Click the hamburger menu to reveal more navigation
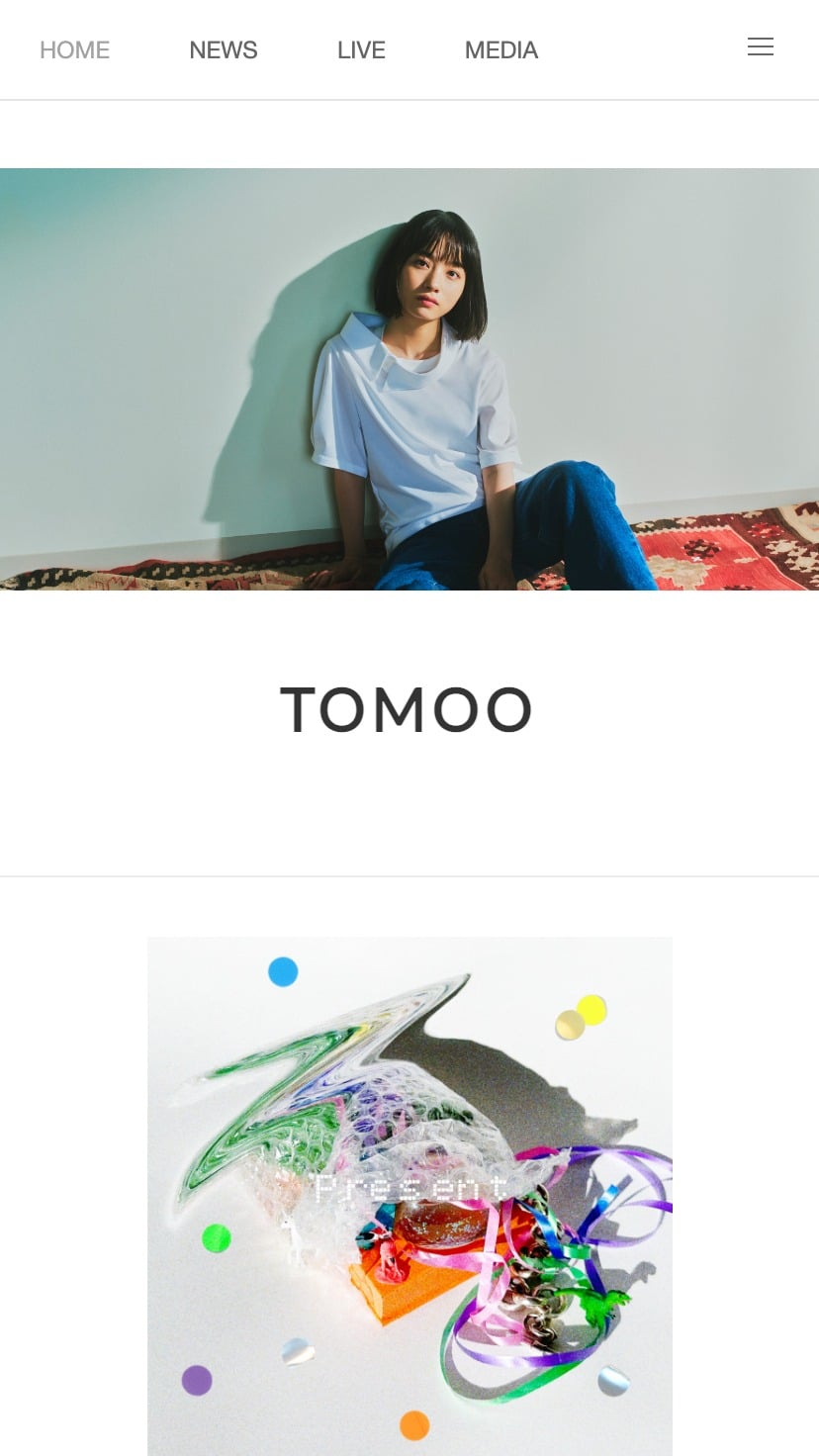819x1456 pixels. [x=761, y=46]
